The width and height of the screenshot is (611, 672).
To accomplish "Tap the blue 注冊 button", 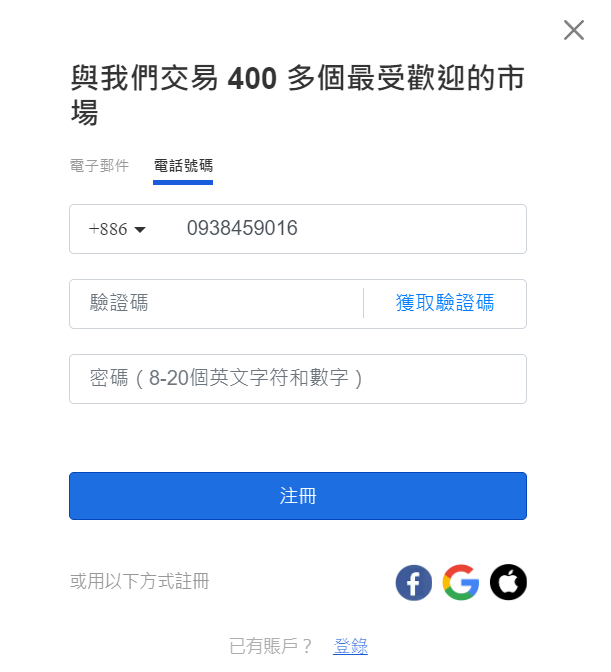I will [297, 496].
